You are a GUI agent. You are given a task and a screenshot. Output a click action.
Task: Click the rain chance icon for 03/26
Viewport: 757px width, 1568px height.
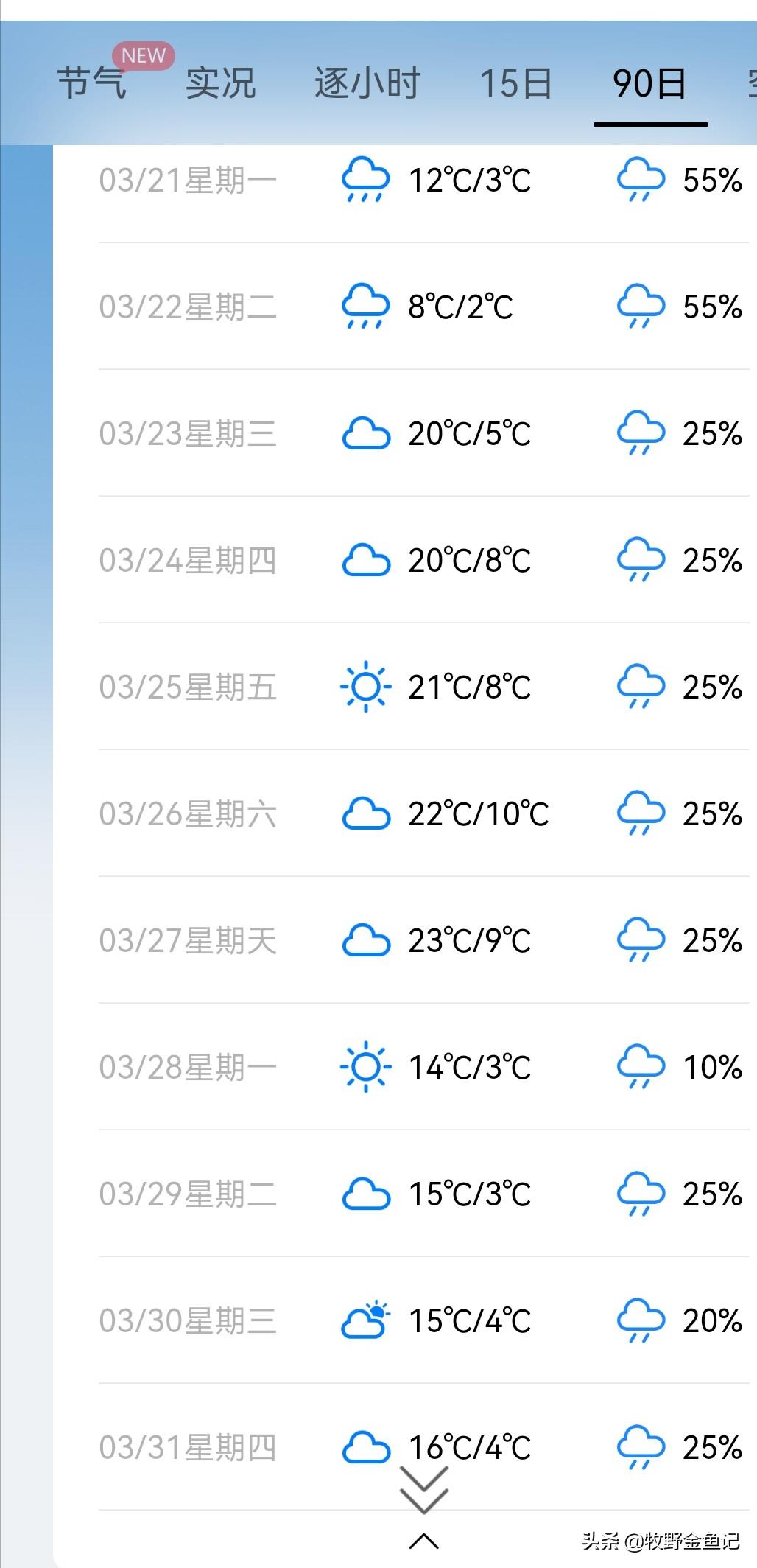pyautogui.click(x=641, y=813)
